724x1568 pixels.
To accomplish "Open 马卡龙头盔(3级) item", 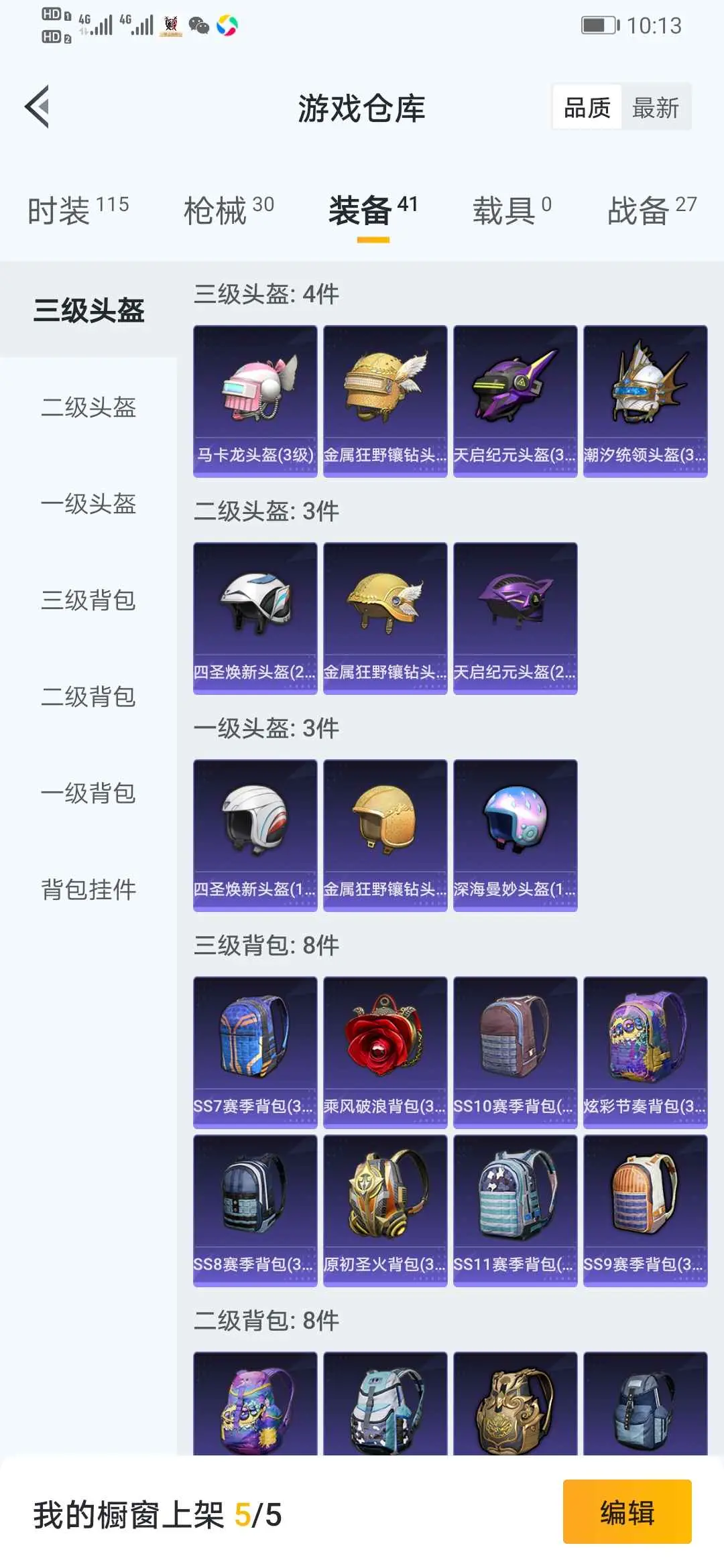I will pyautogui.click(x=255, y=401).
